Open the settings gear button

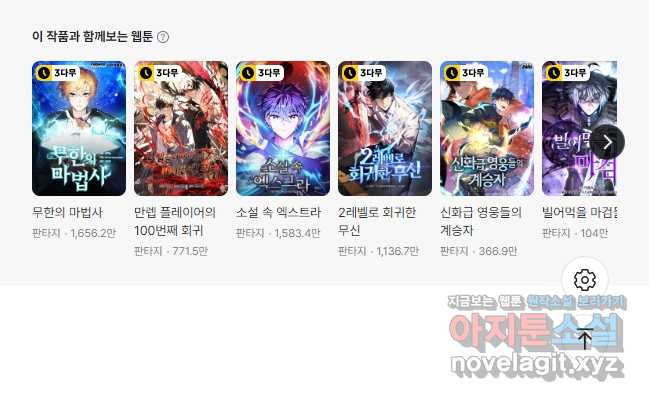[586, 280]
